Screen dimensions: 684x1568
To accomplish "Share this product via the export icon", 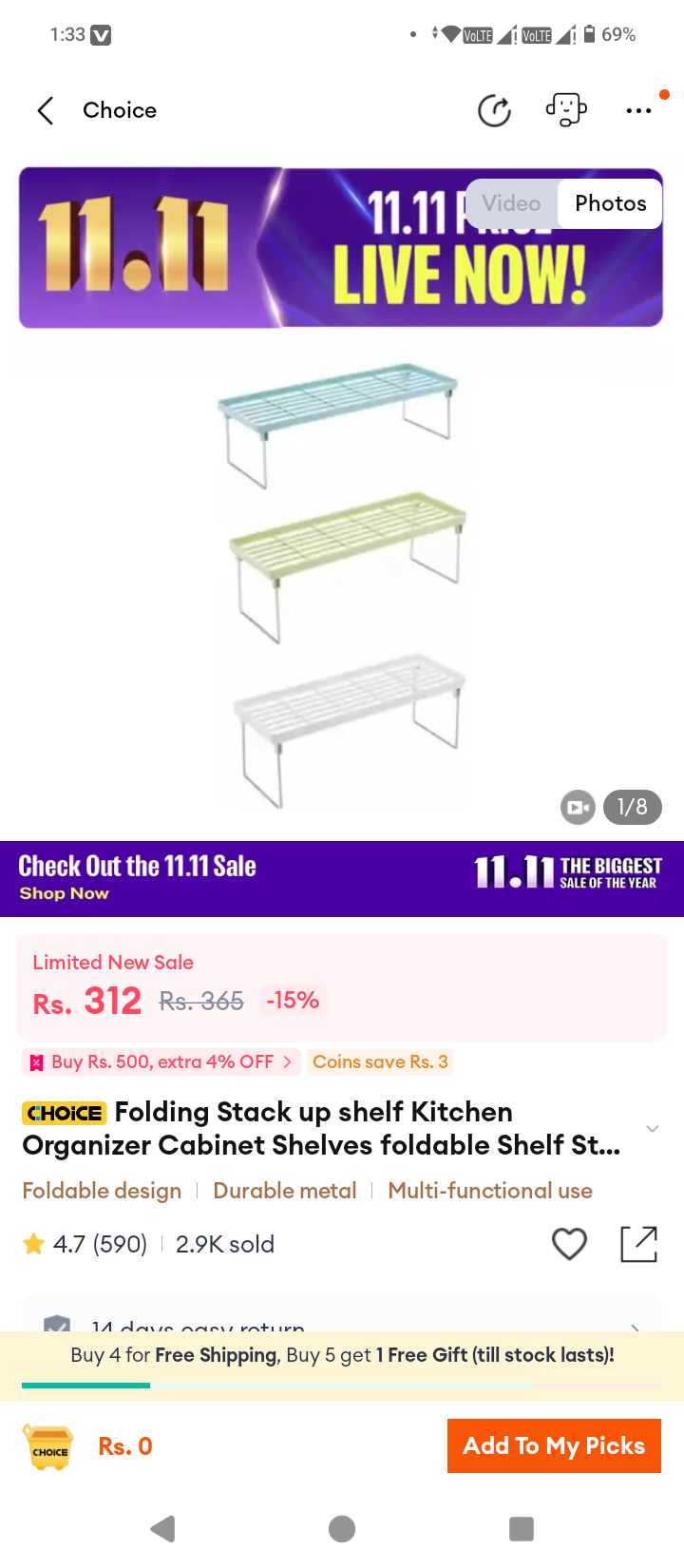I will [638, 1244].
